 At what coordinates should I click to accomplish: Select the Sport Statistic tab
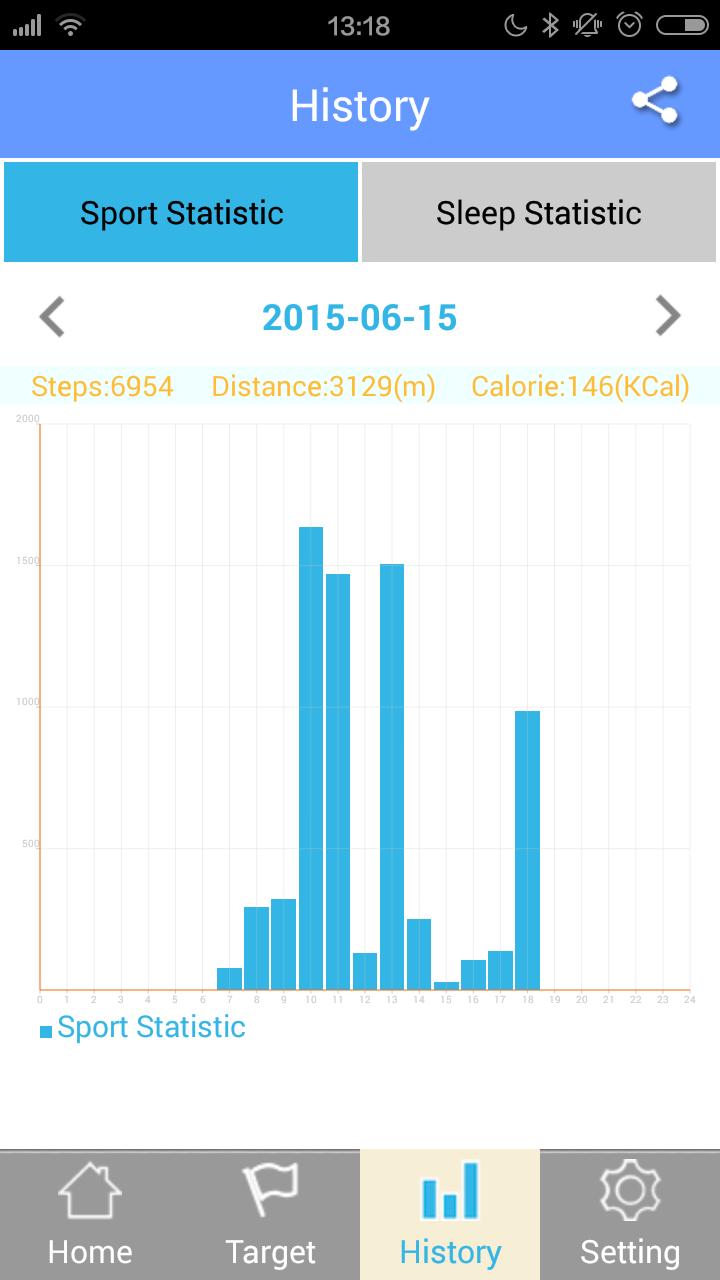coord(181,212)
